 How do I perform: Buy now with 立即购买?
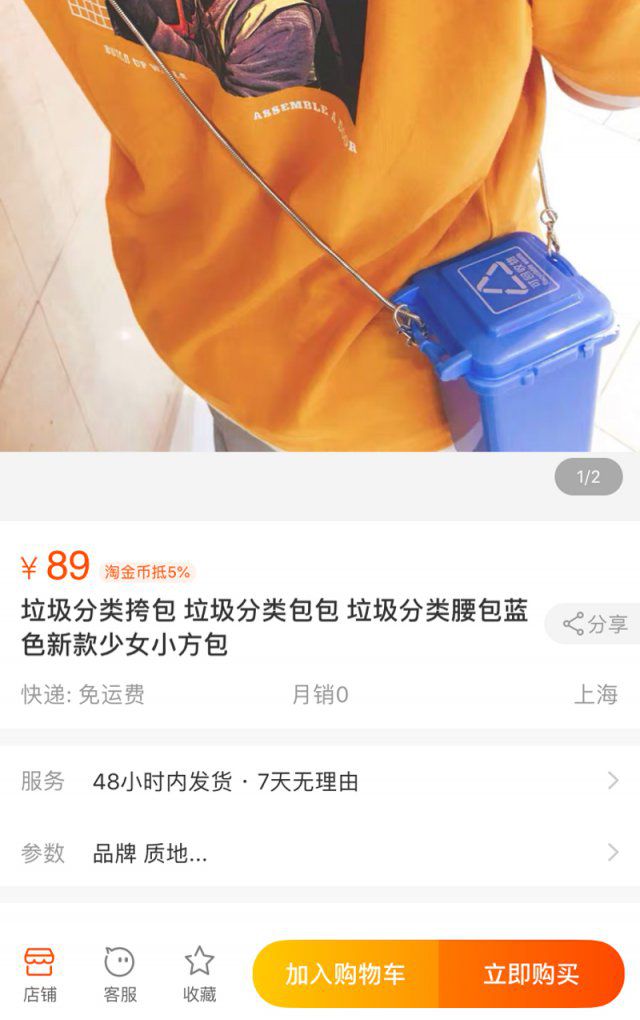point(531,974)
